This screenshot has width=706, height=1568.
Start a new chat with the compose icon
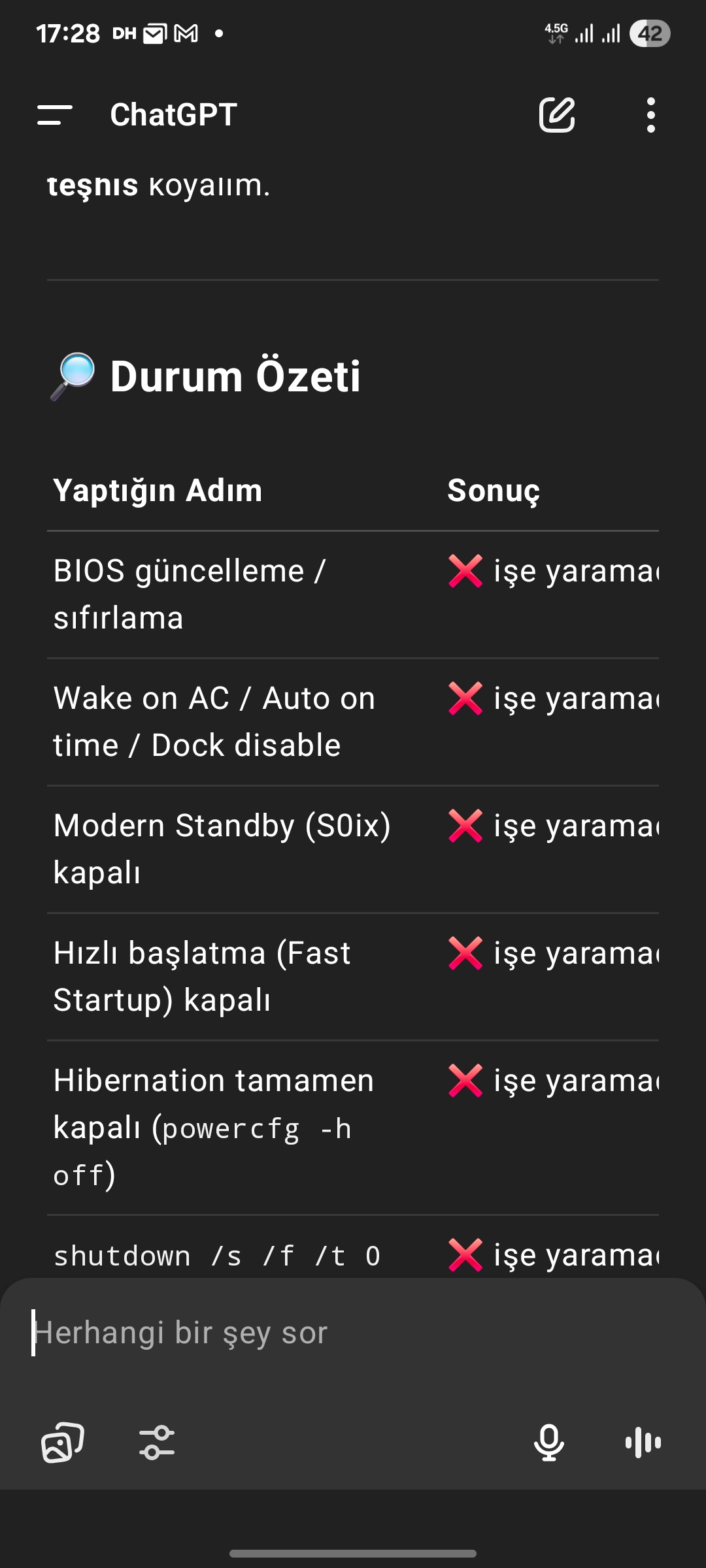coord(557,115)
